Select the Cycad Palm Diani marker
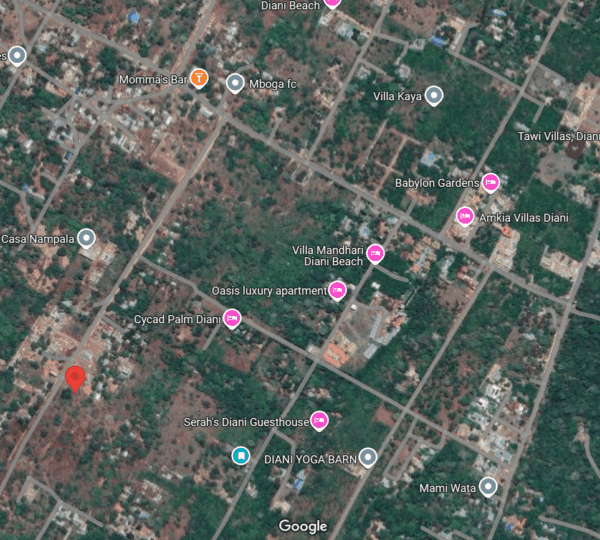 click(232, 319)
